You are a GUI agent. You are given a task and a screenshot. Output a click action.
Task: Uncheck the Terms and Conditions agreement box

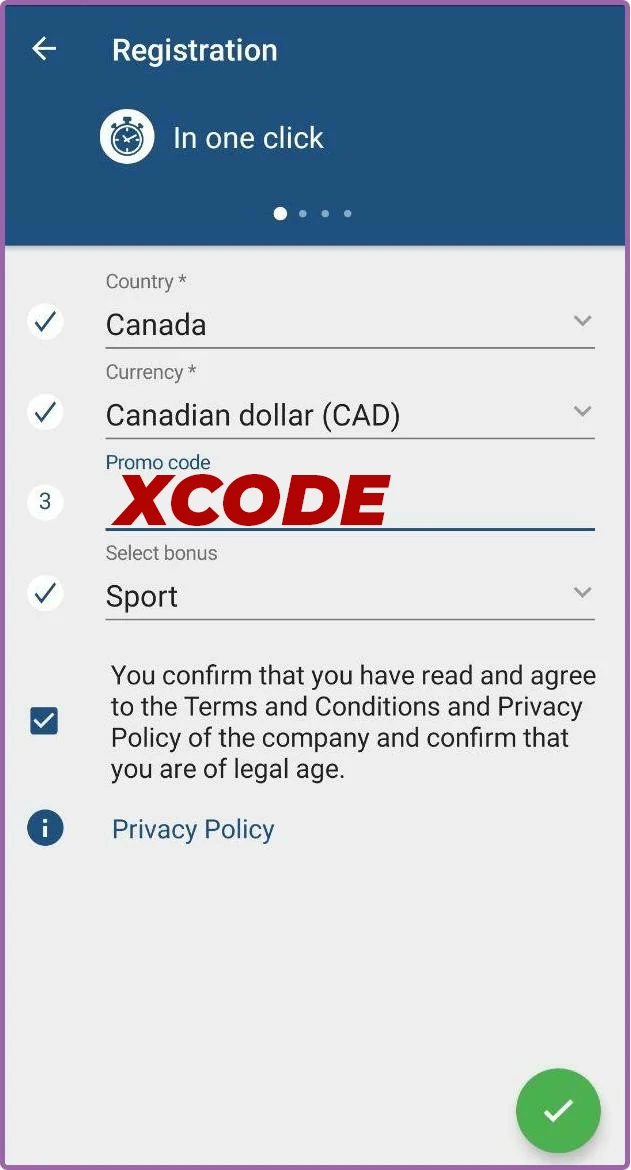coord(44,721)
